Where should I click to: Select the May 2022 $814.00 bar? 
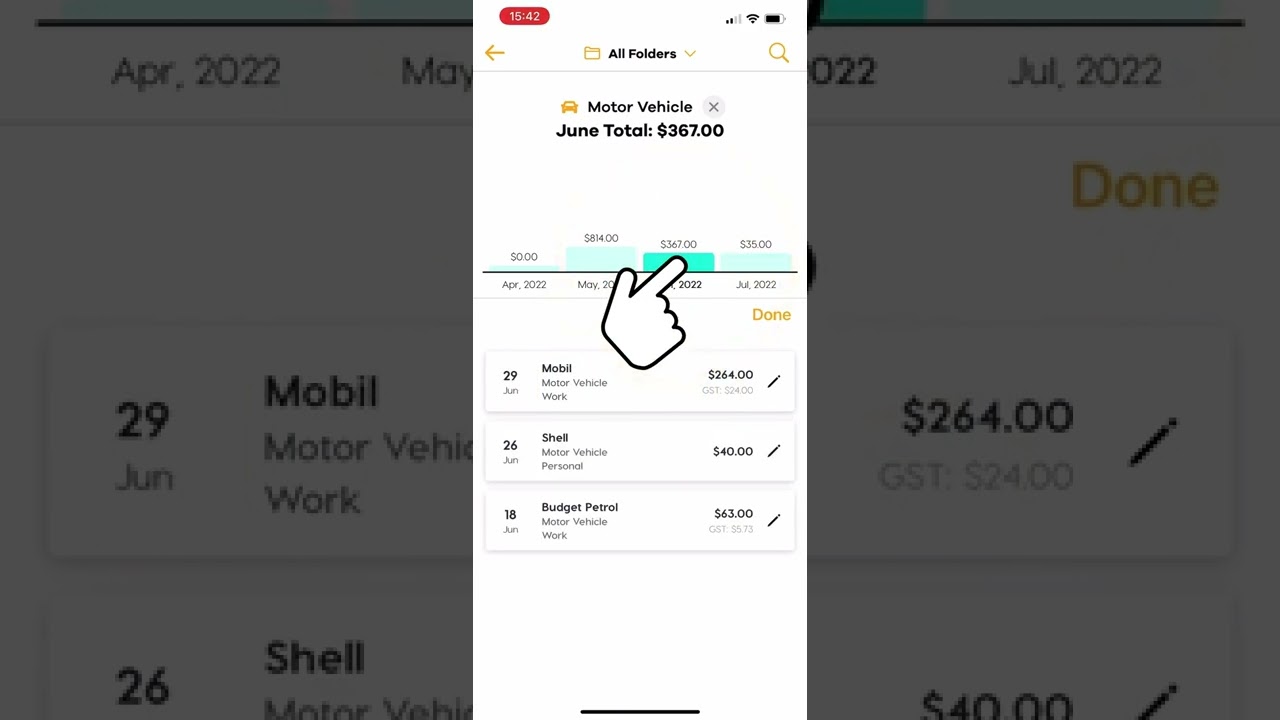(600, 259)
